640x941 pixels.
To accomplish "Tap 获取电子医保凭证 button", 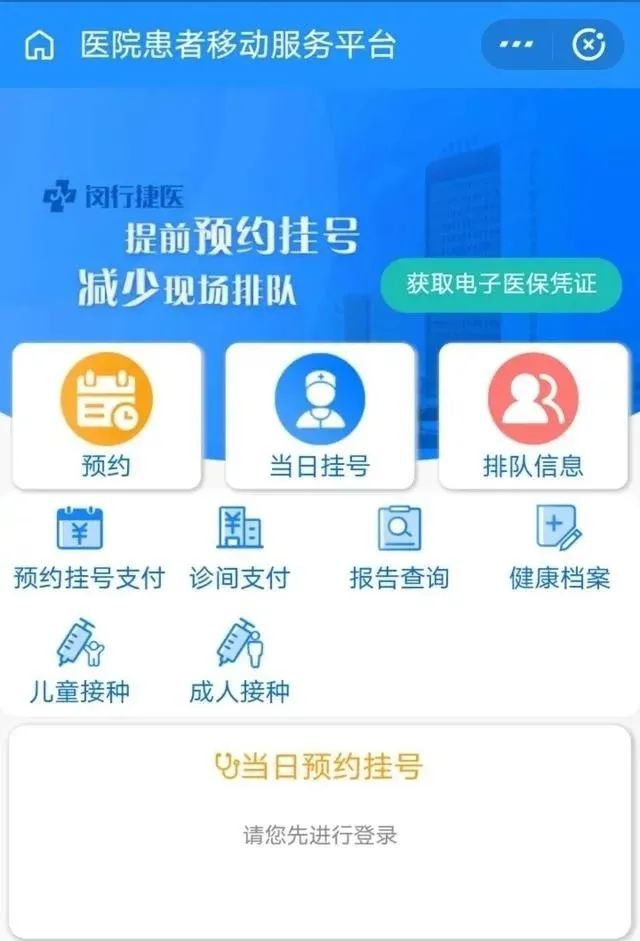I will click(x=501, y=284).
